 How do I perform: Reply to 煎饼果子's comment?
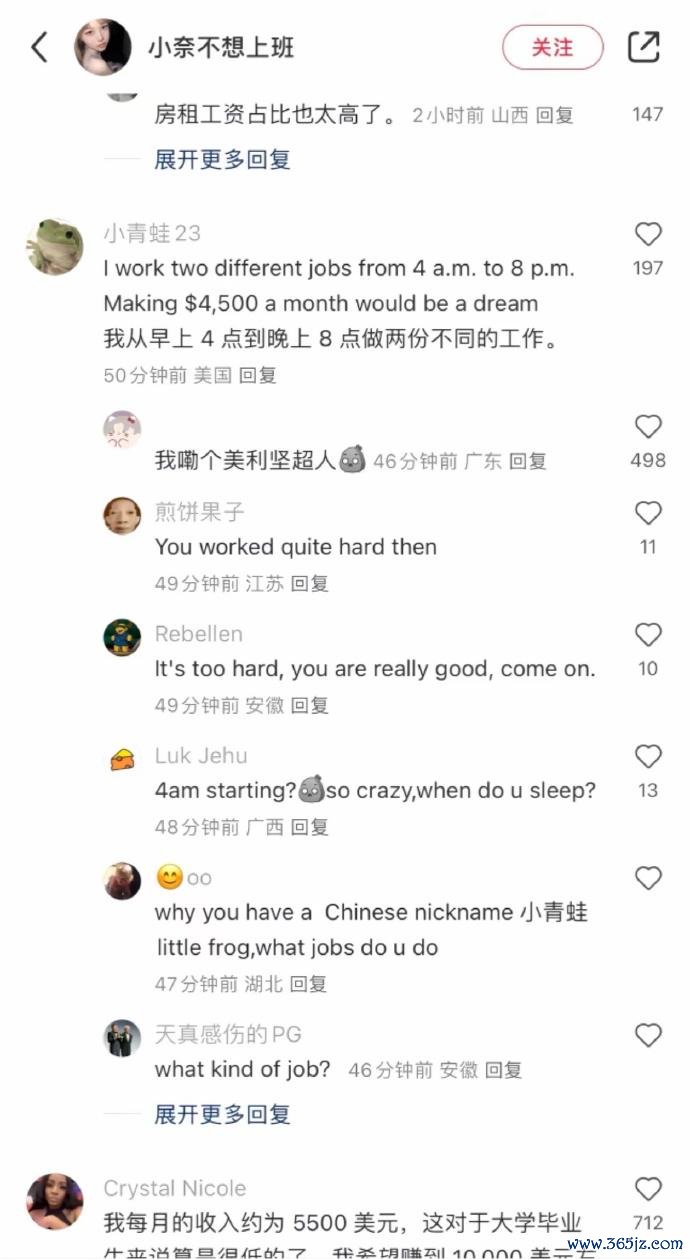[x=309, y=583]
